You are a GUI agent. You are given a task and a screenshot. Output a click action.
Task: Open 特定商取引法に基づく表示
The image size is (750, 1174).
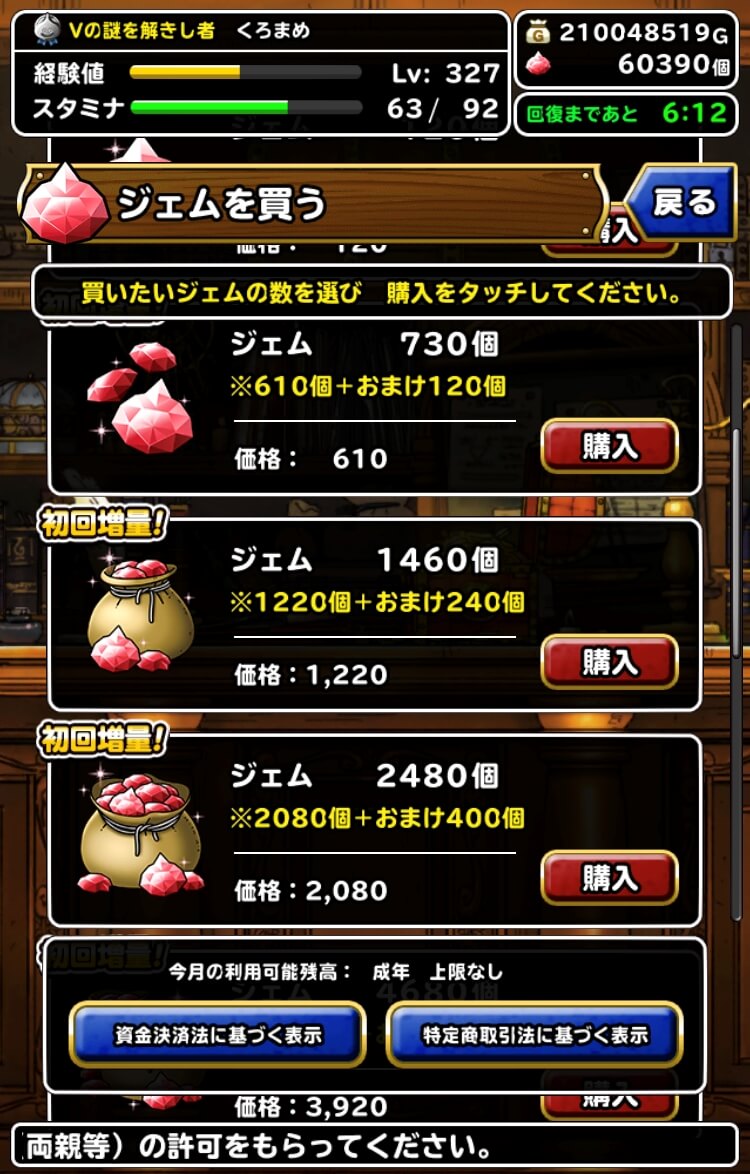(534, 1035)
